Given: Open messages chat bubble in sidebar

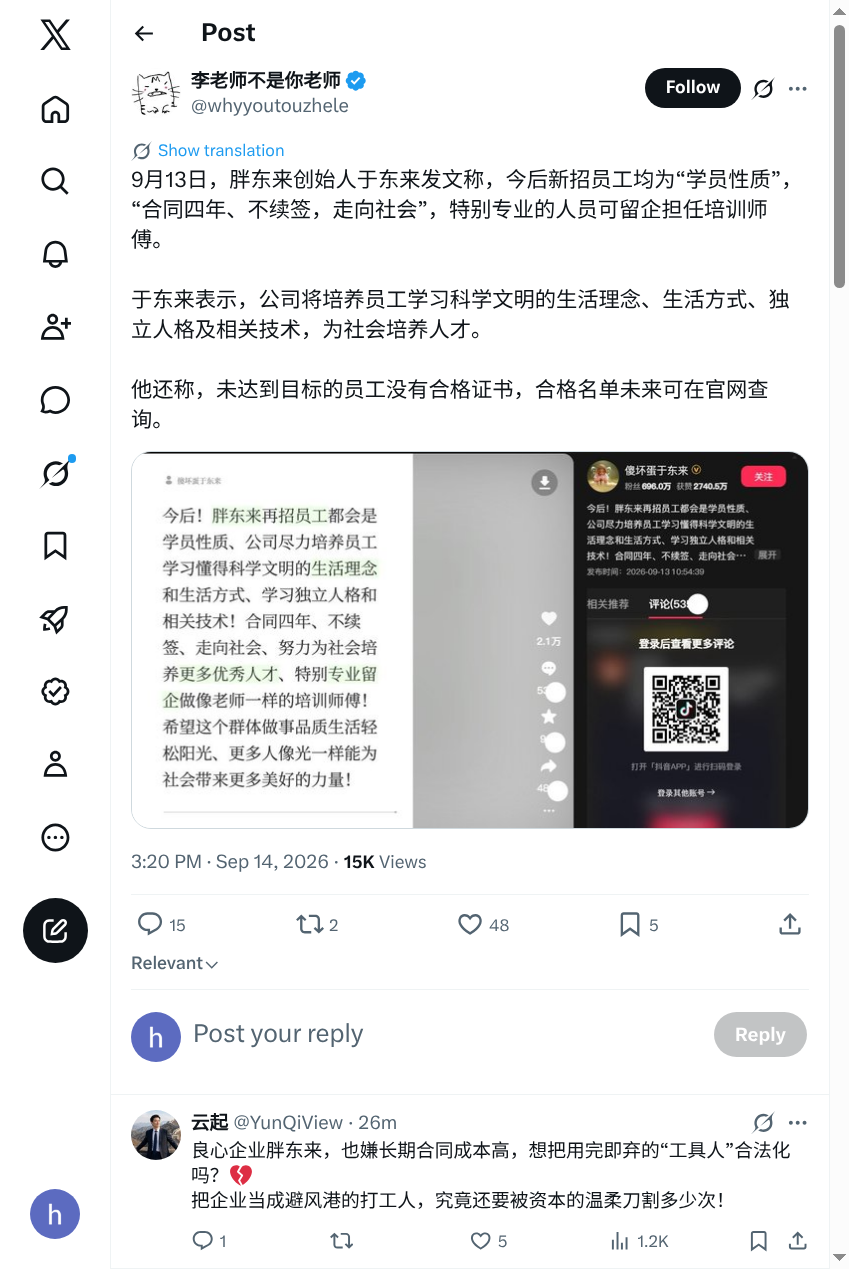Looking at the screenshot, I should click(x=55, y=400).
